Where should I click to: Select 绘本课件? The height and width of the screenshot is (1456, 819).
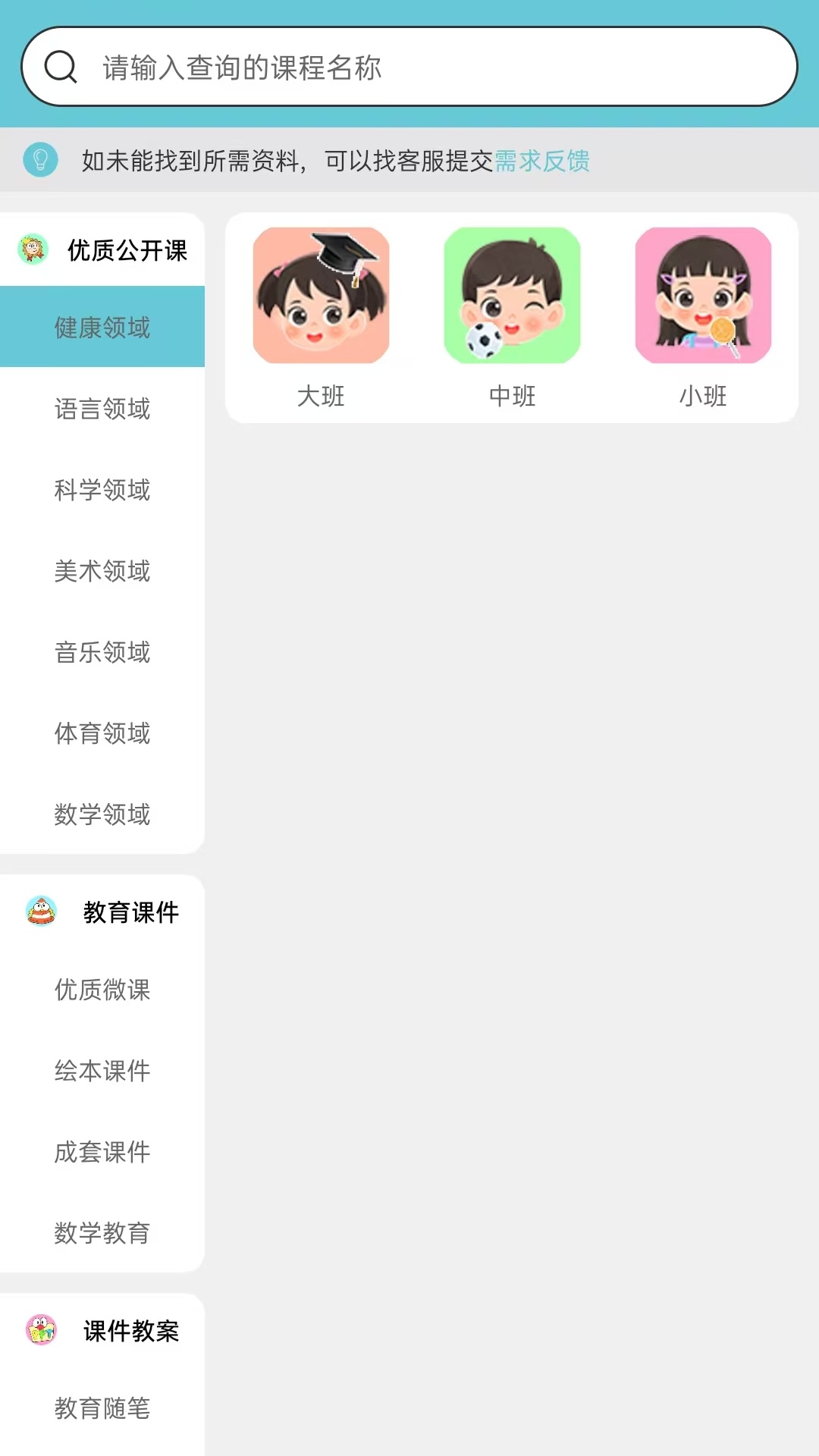102,1072
